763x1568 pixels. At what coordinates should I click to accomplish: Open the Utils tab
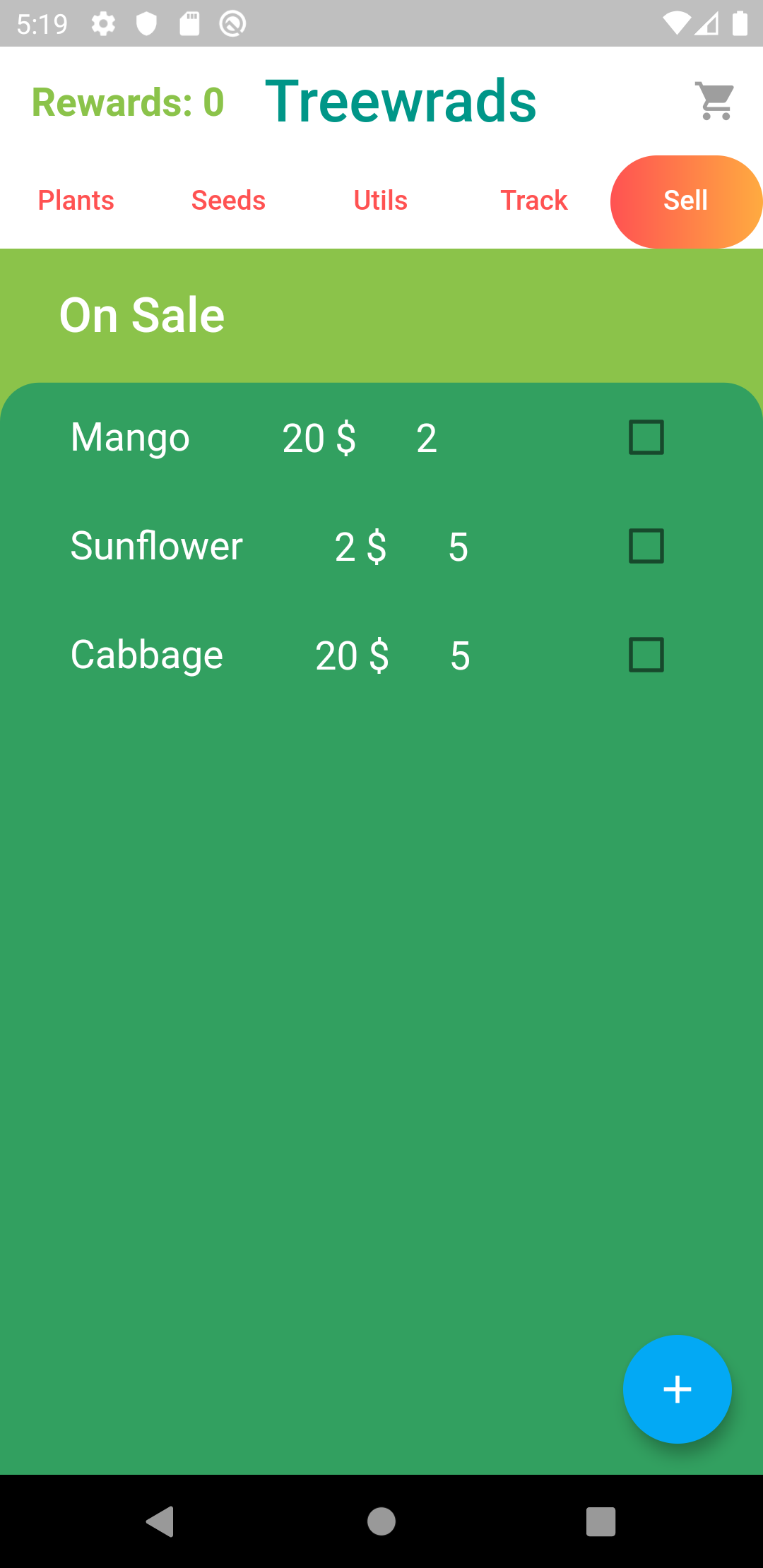click(x=381, y=201)
